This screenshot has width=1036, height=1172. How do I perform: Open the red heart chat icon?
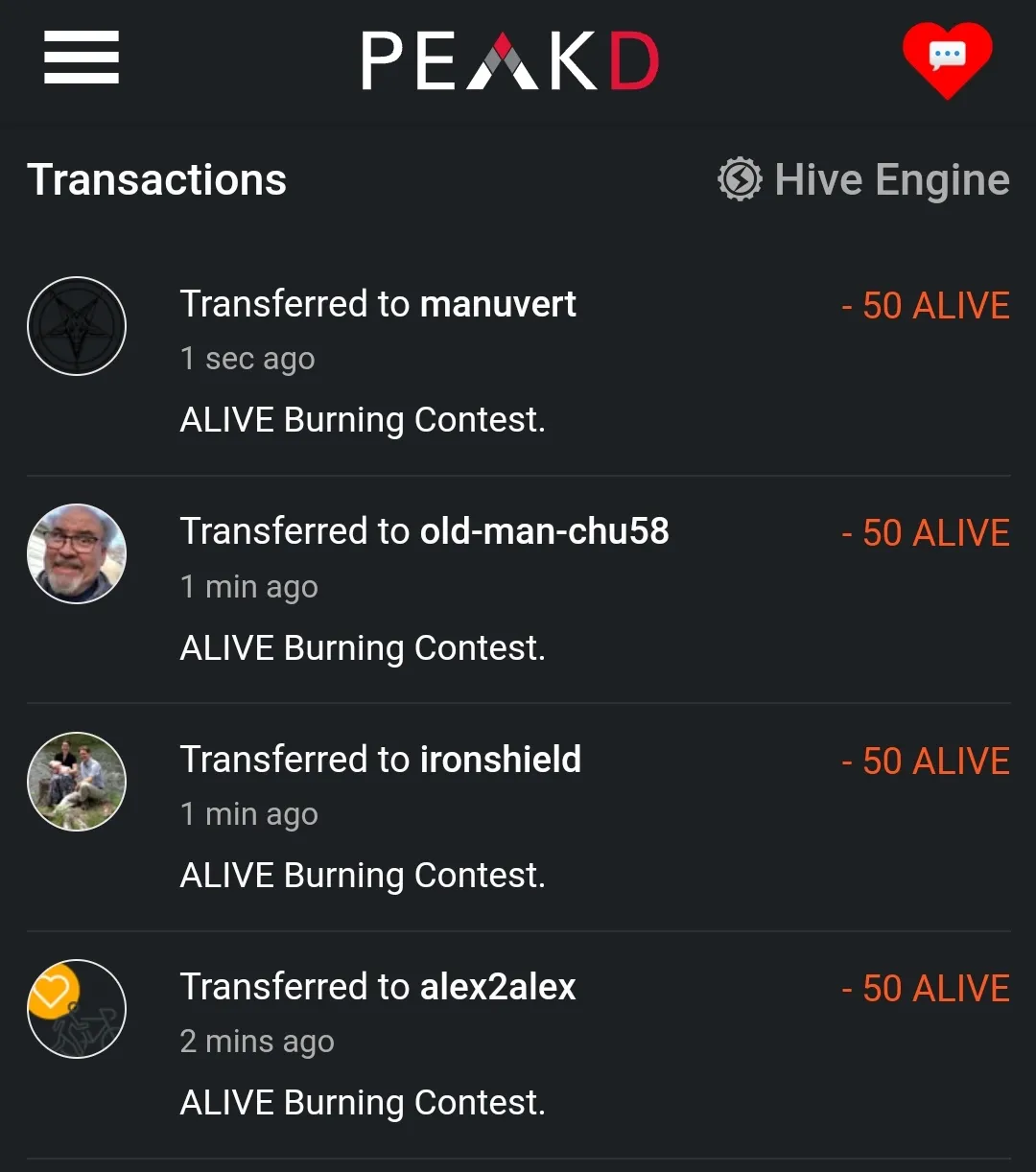[947, 58]
